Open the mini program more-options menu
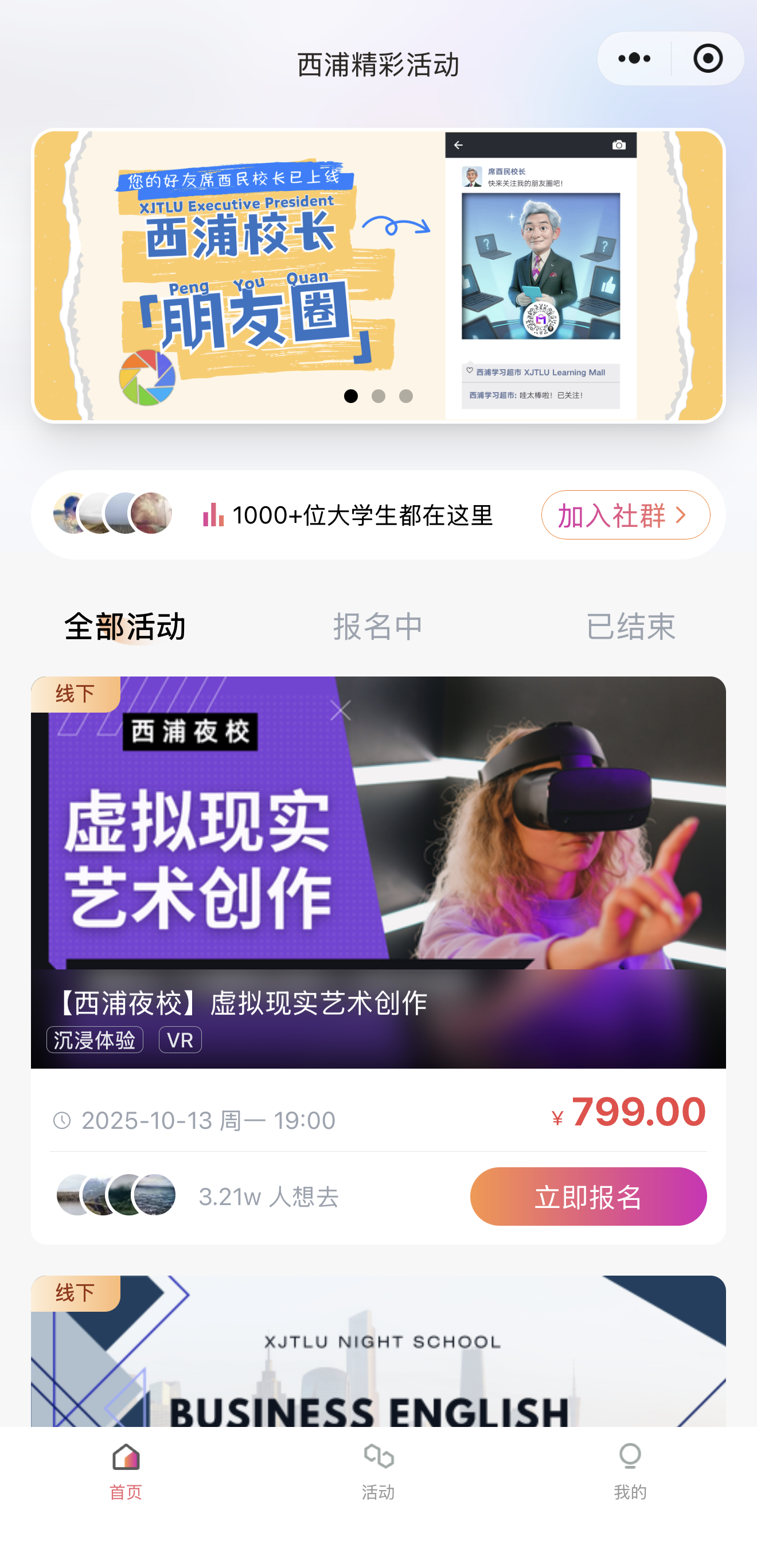757x1568 pixels. [x=634, y=59]
